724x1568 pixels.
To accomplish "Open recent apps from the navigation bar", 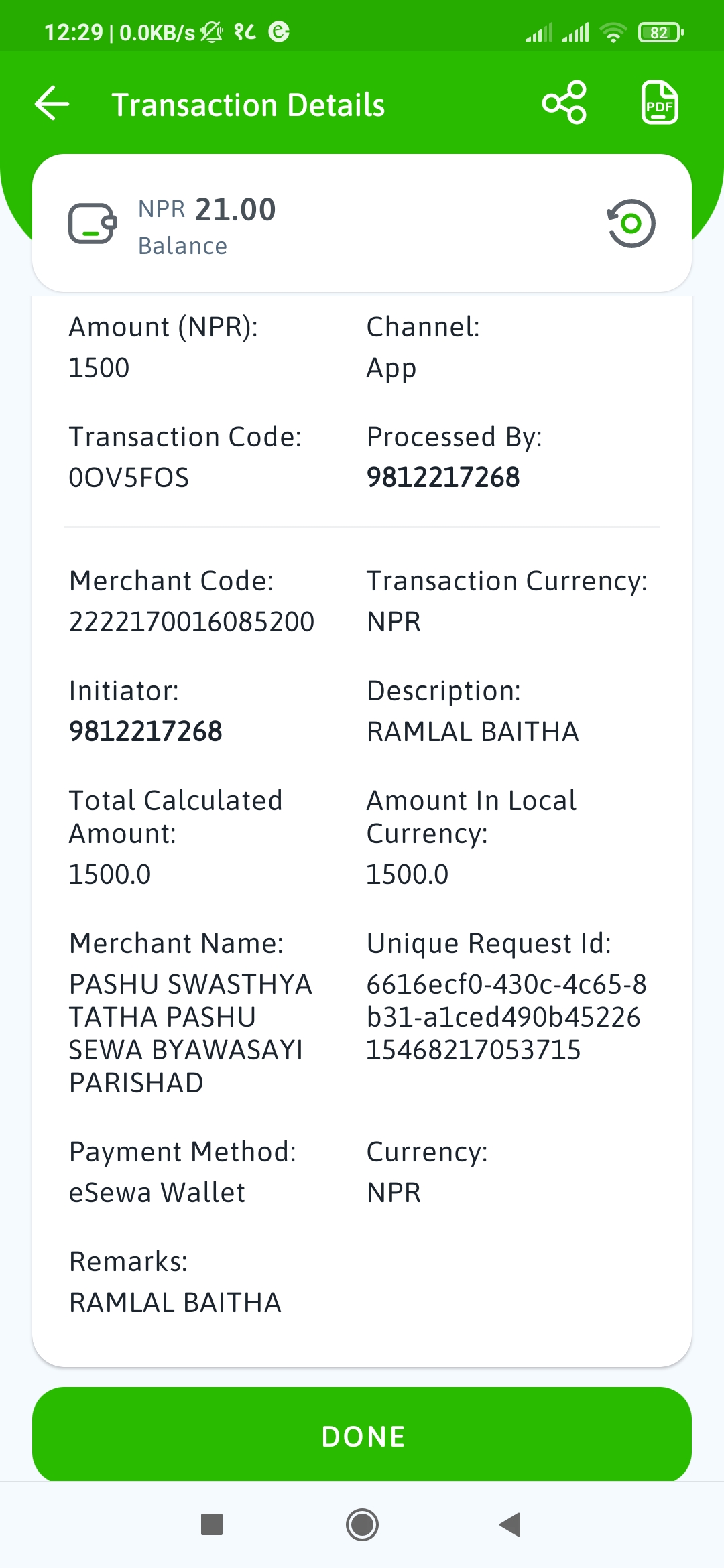I will coord(212,1524).
